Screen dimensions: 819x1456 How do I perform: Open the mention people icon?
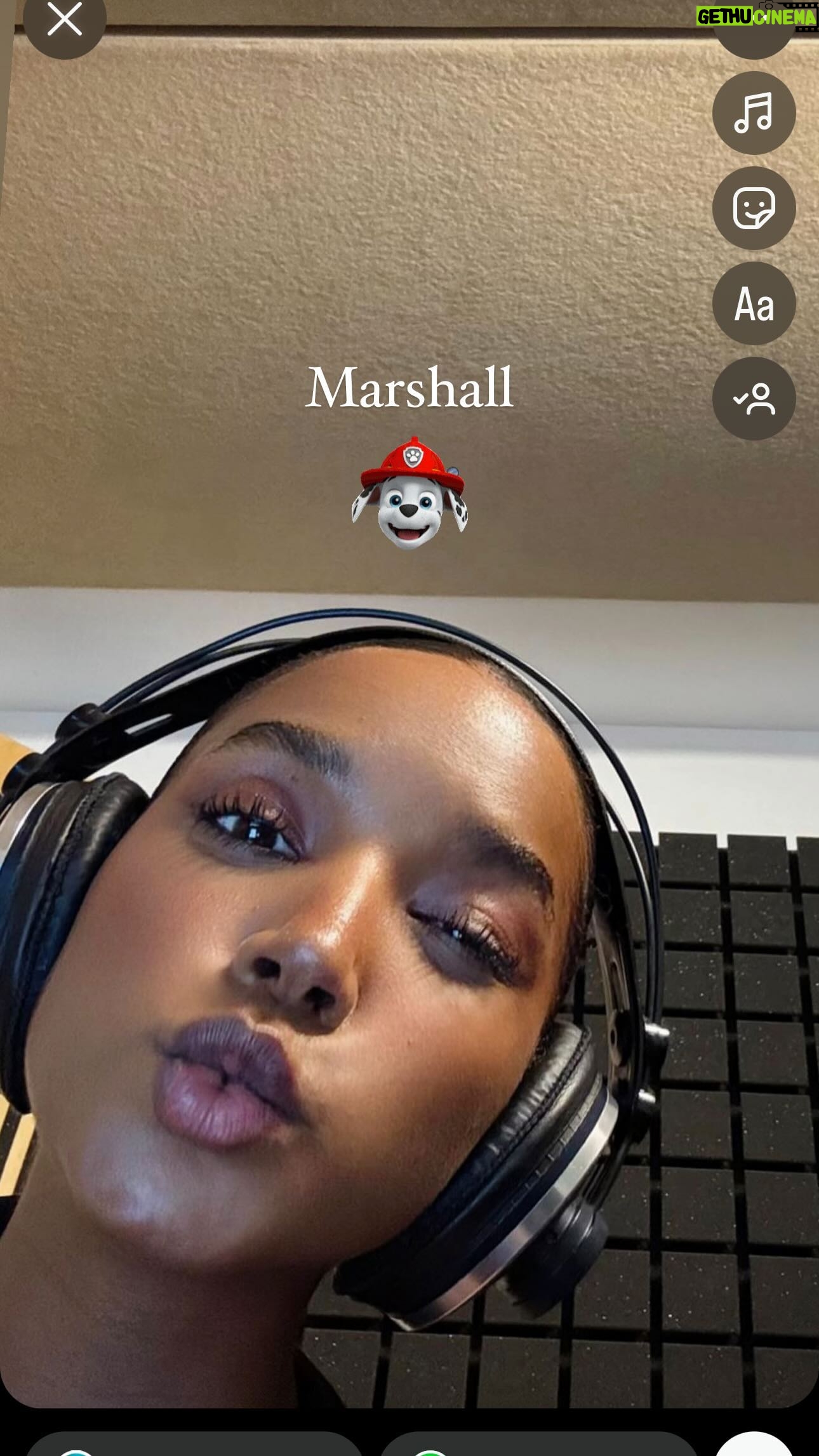tap(754, 399)
